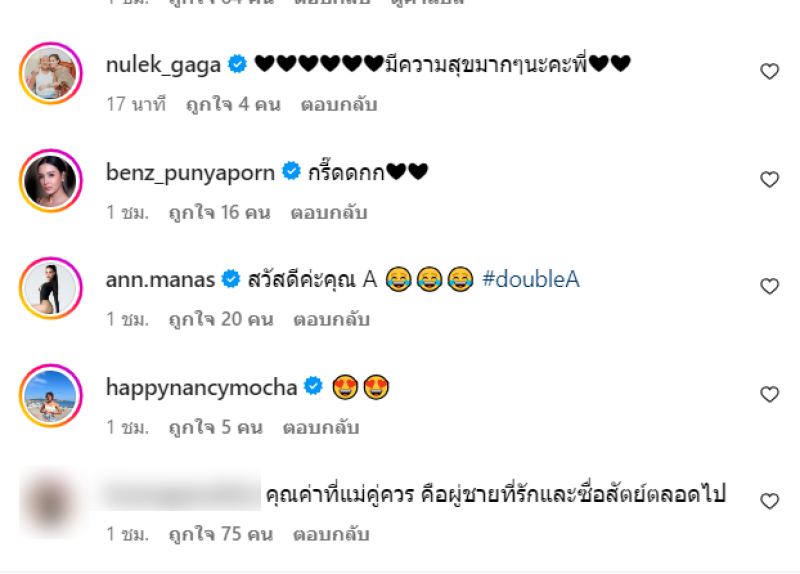Like nulek_gaga's comment

[x=769, y=72]
